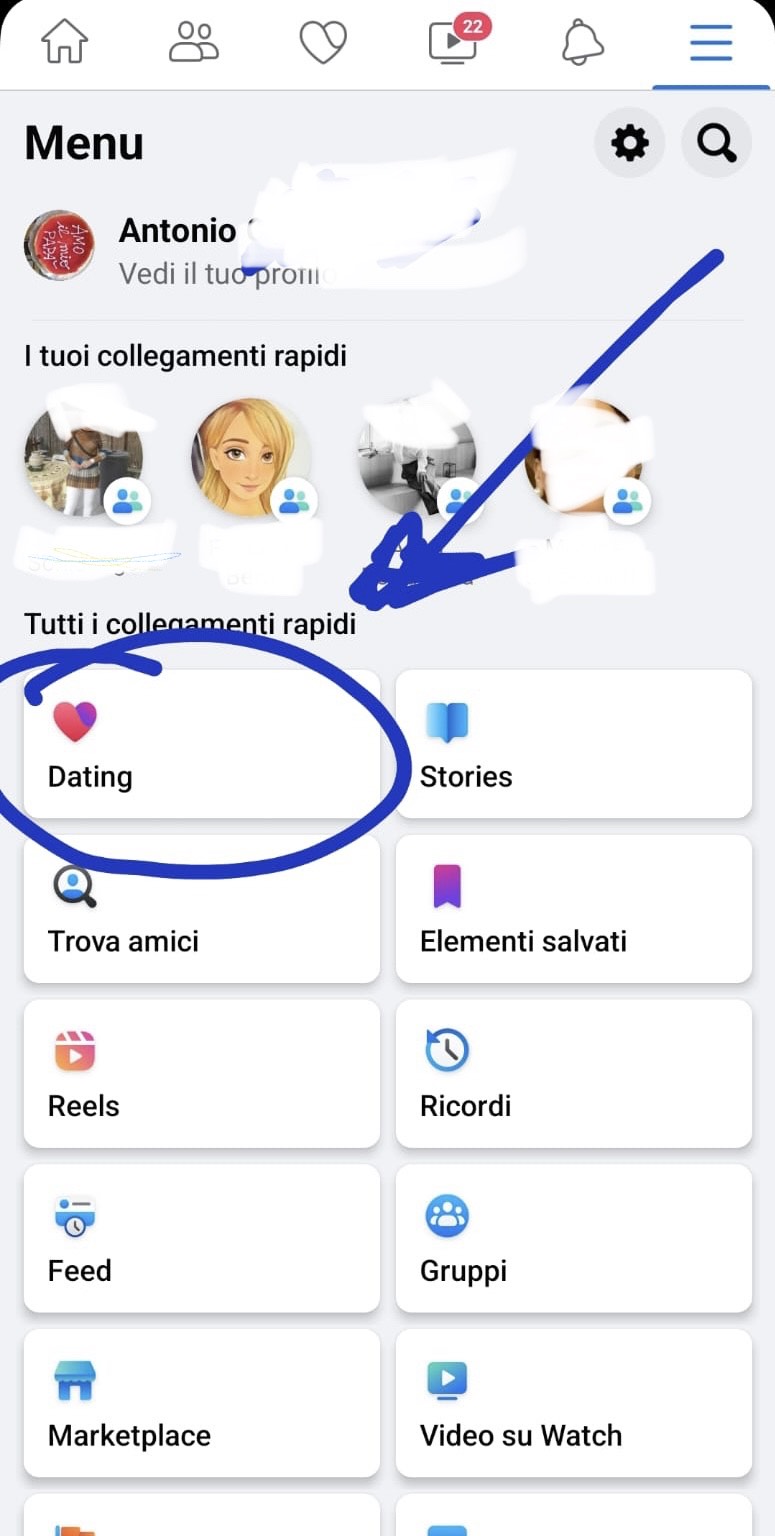Open Video su Watch
The height and width of the screenshot is (1536, 775).
tap(573, 1404)
